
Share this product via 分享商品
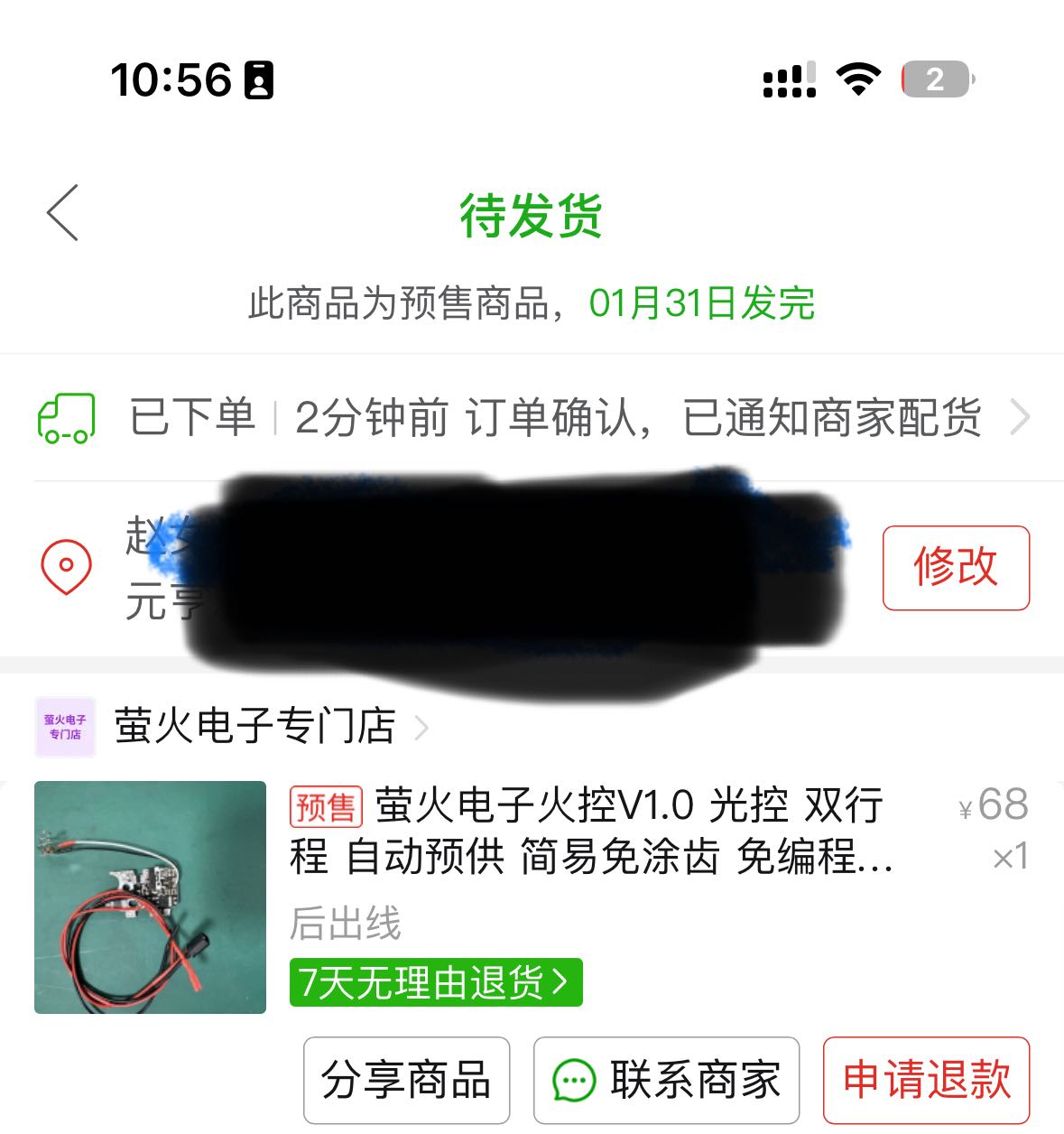click(406, 1080)
